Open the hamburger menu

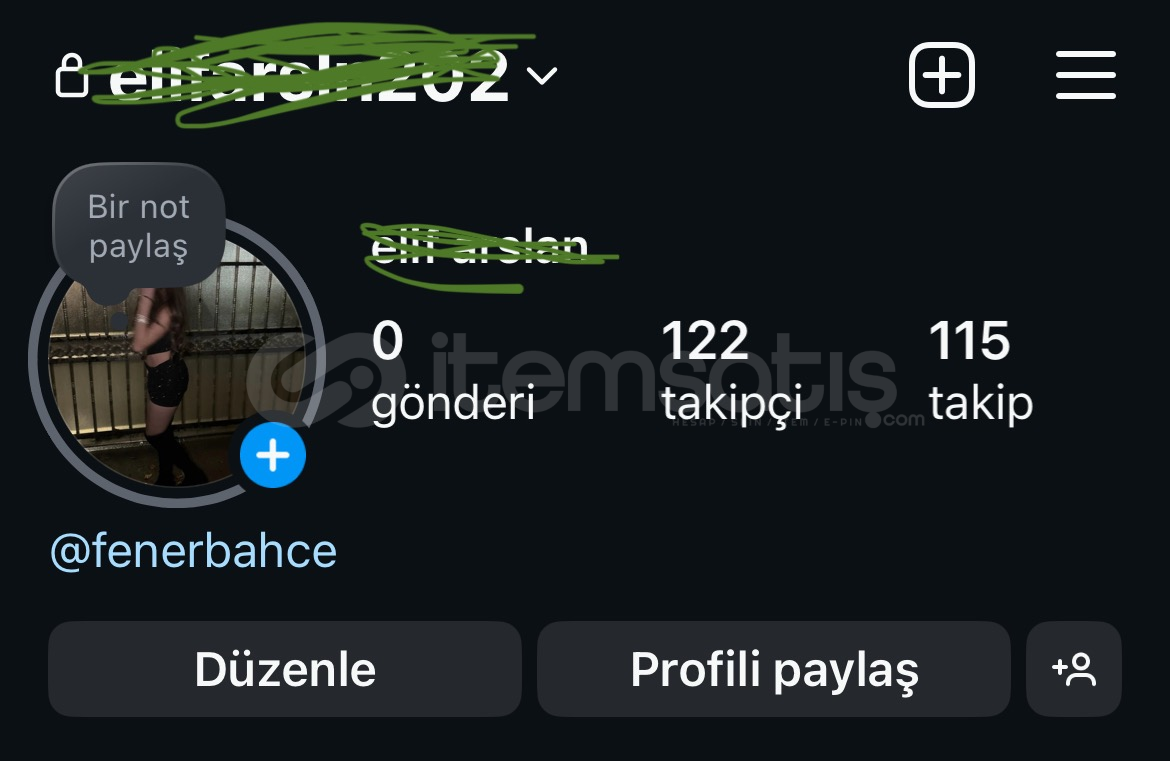click(x=1085, y=75)
